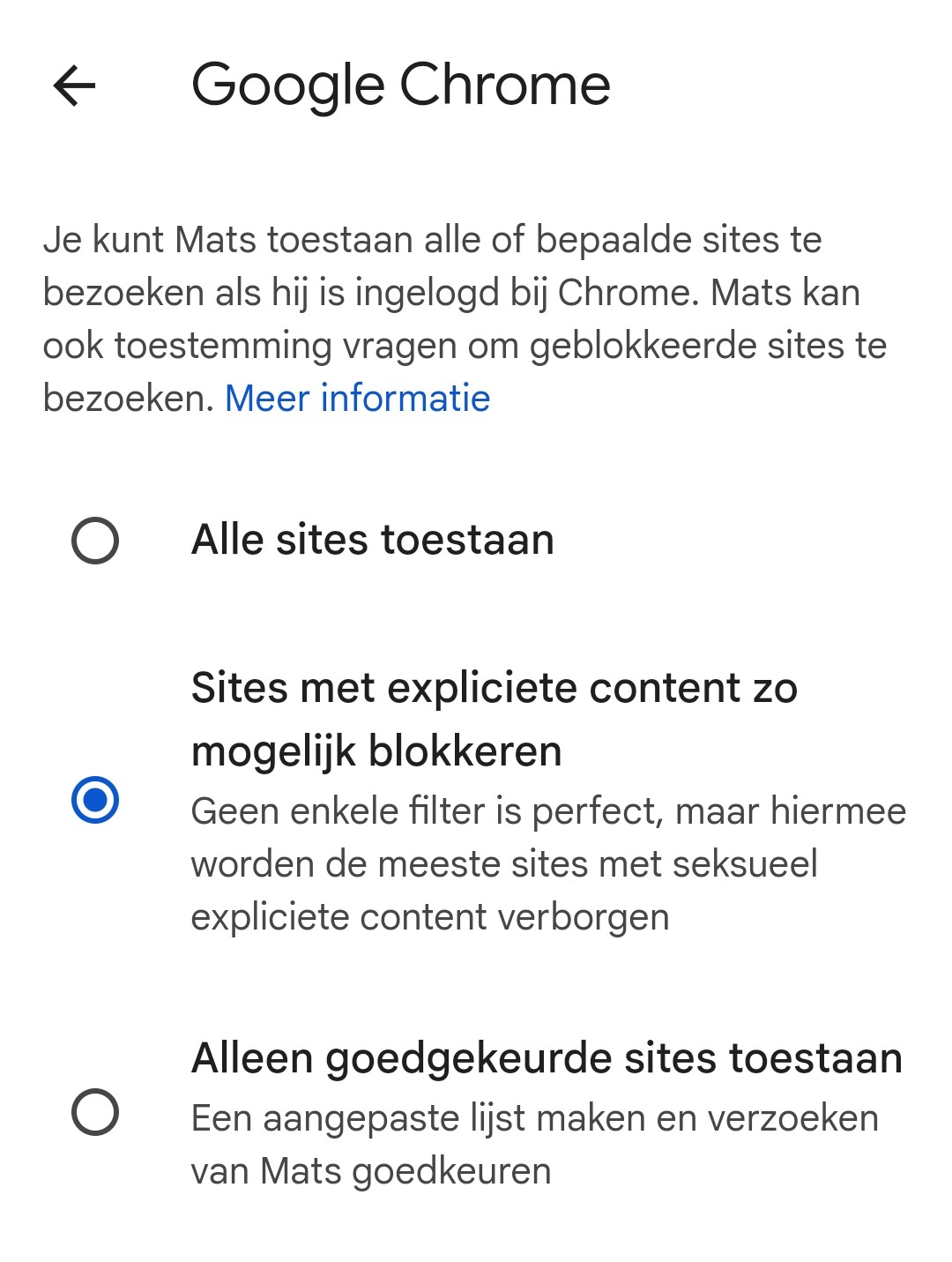Tap Meer informatie to learn about site permissions

click(x=358, y=399)
